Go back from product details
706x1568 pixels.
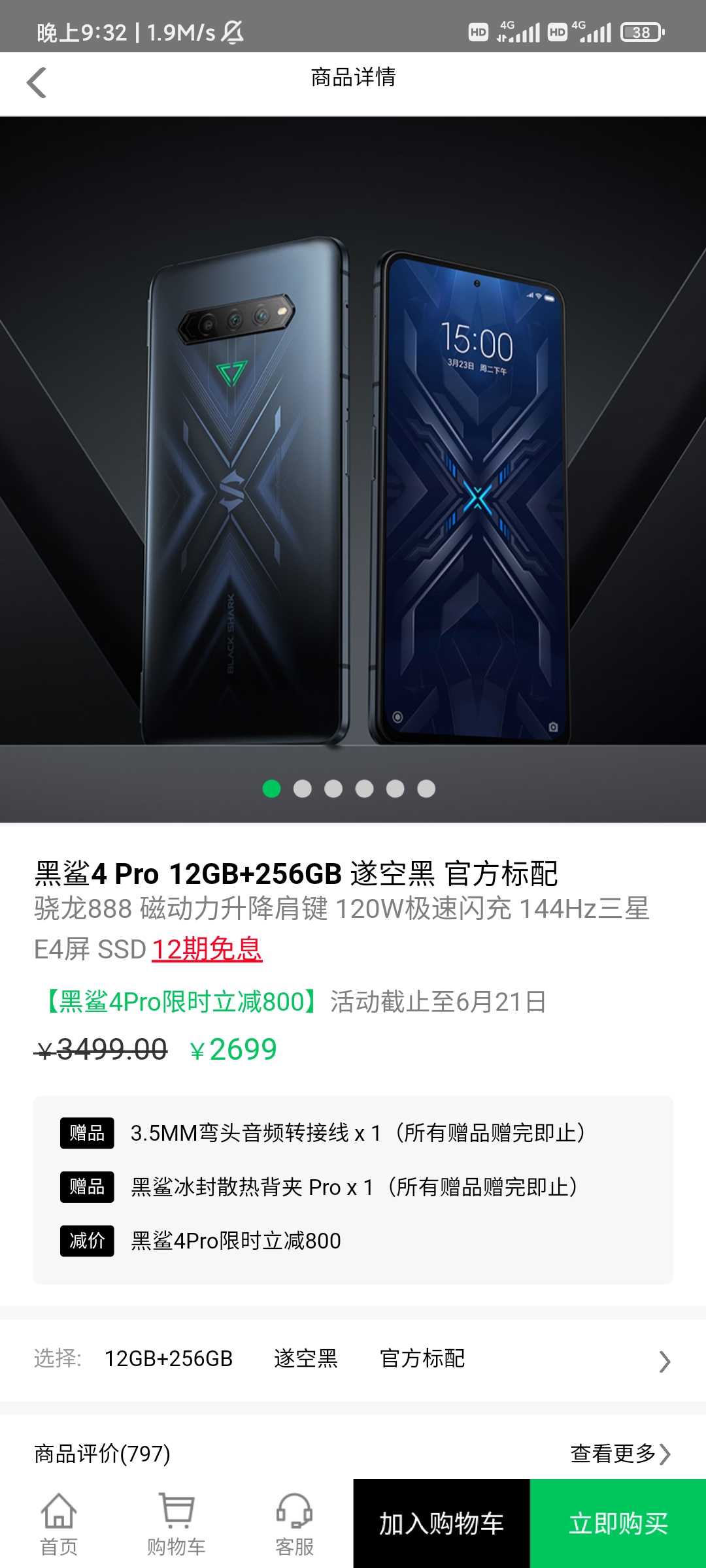pyautogui.click(x=37, y=82)
